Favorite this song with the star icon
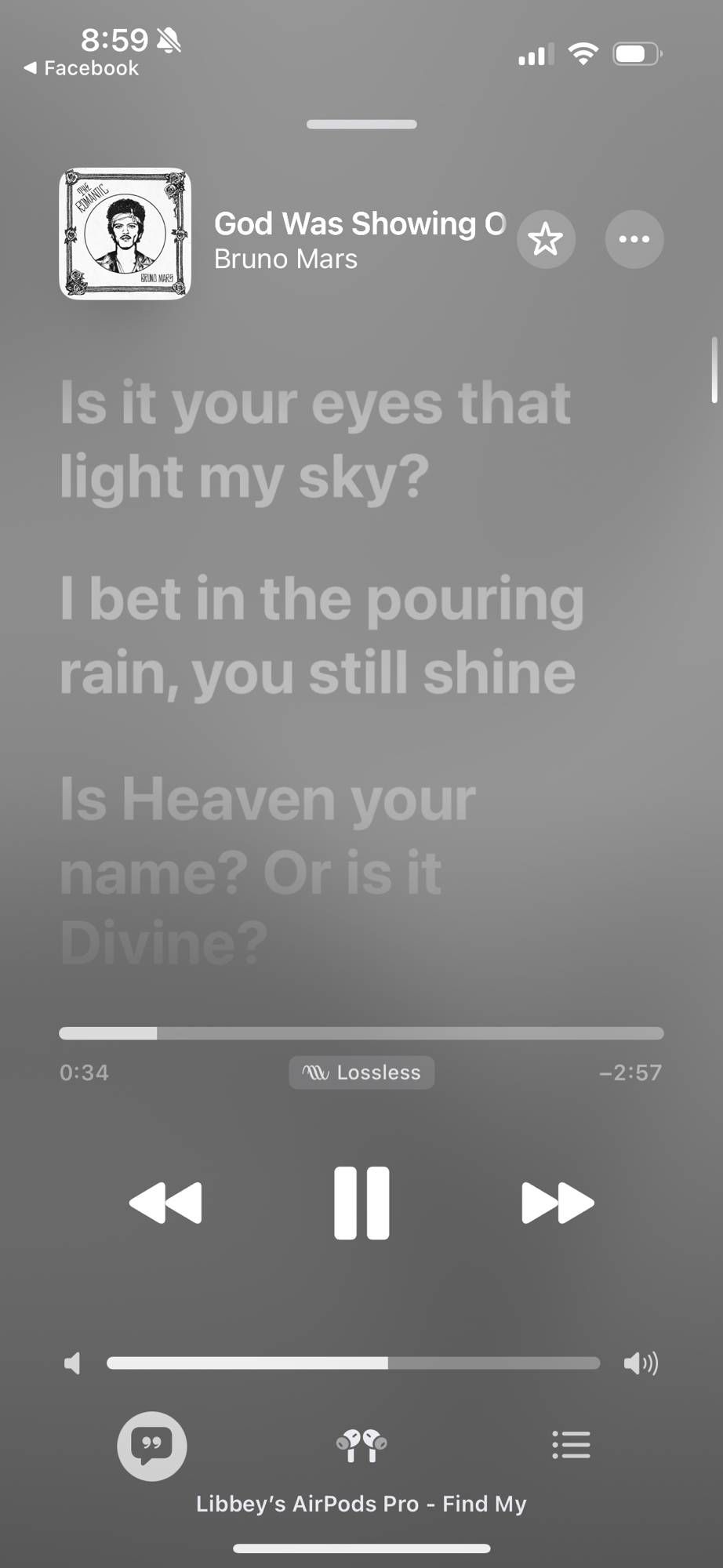Image resolution: width=723 pixels, height=1568 pixels. tap(546, 240)
